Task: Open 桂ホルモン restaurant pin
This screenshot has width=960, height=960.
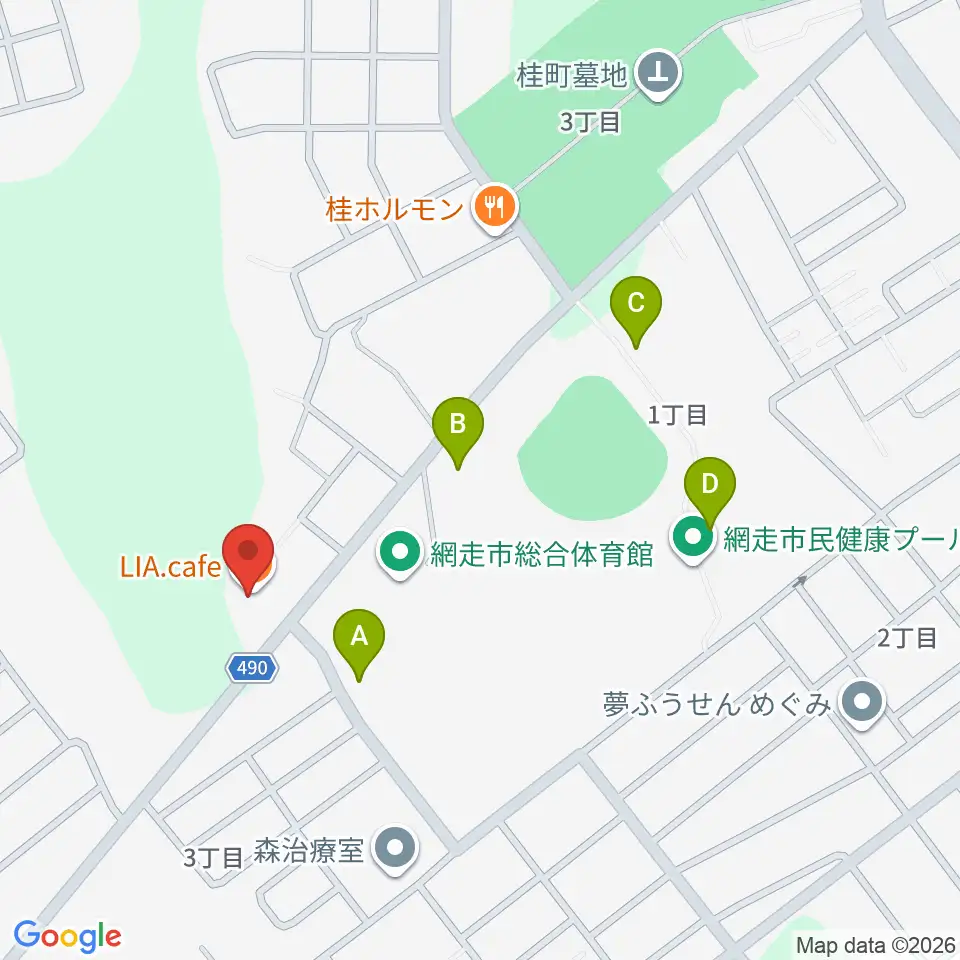Action: [x=496, y=209]
